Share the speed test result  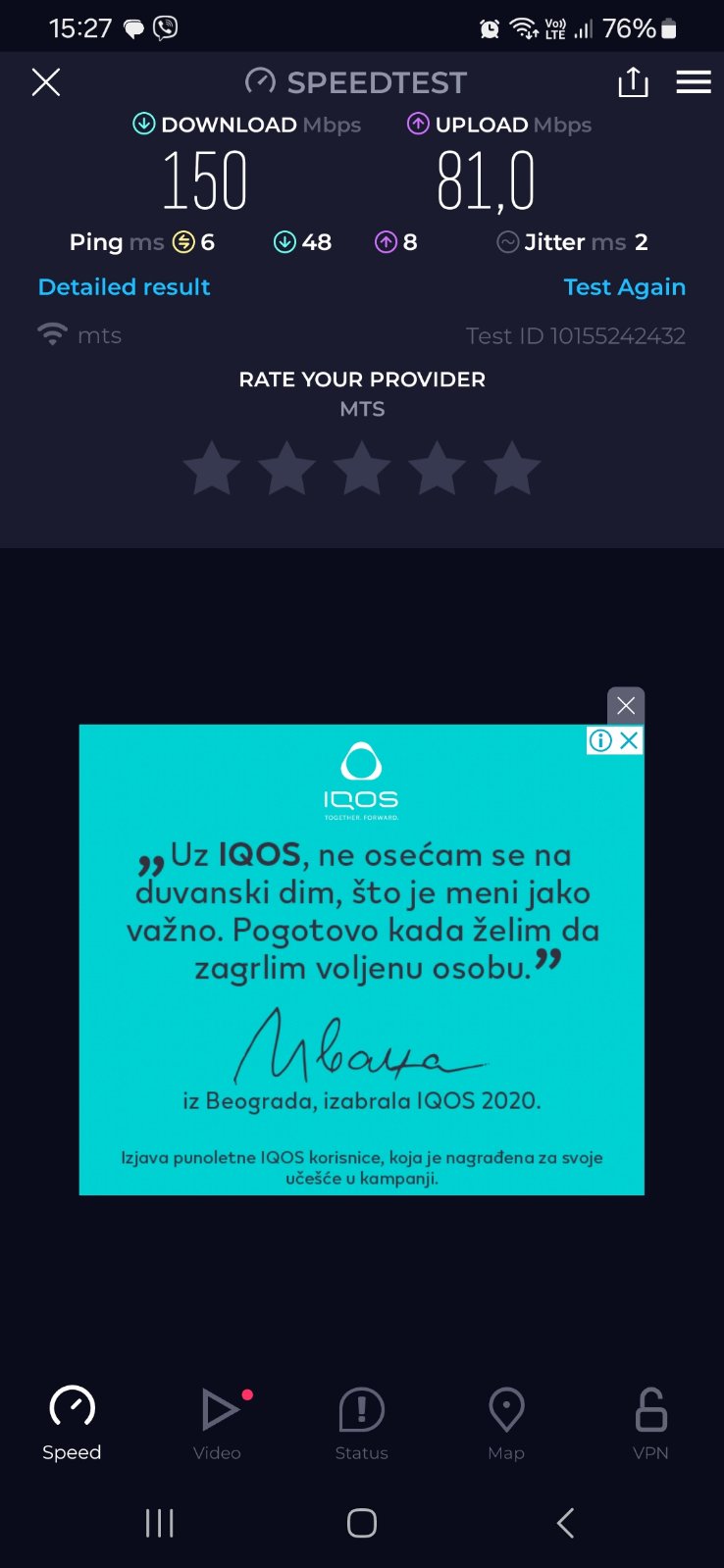[633, 82]
